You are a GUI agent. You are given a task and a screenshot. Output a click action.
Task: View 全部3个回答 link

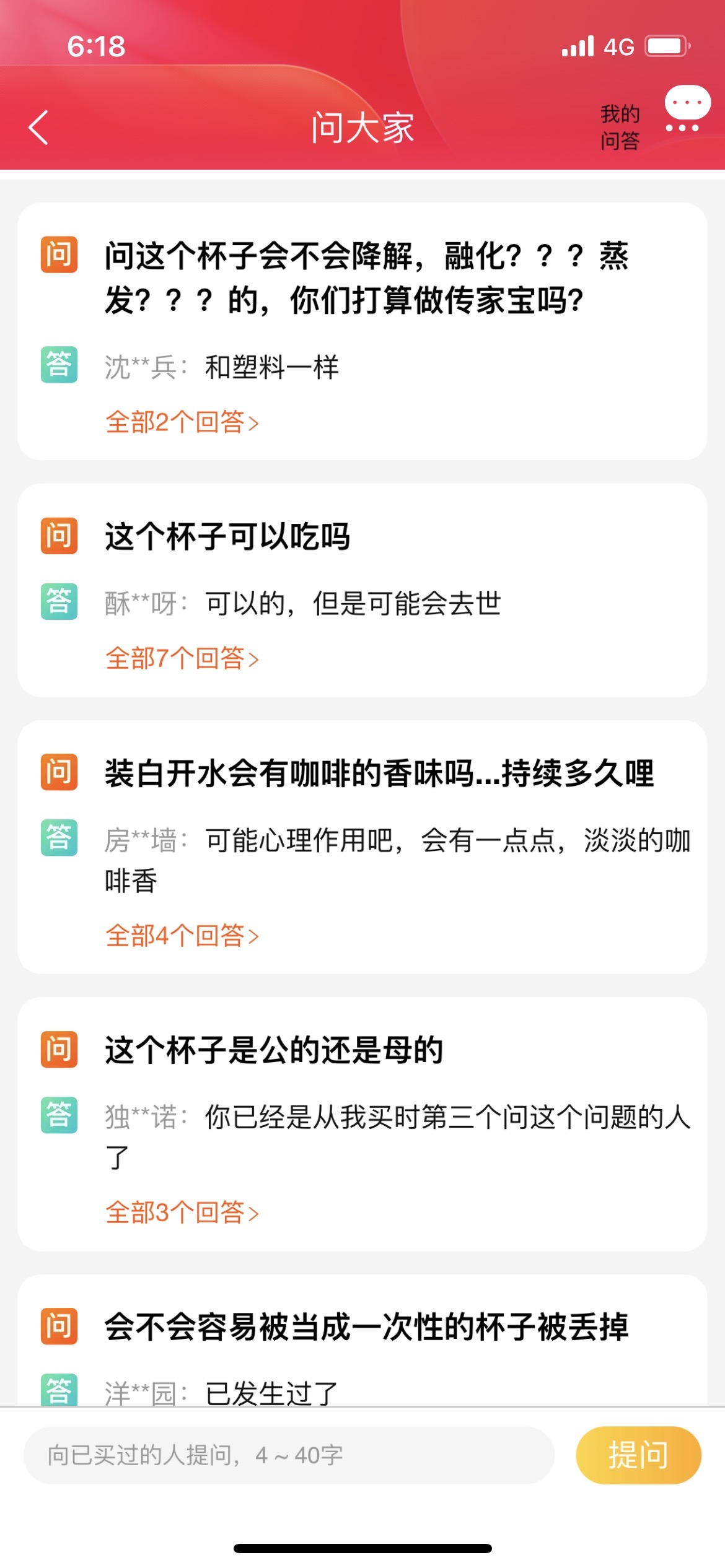[182, 1213]
